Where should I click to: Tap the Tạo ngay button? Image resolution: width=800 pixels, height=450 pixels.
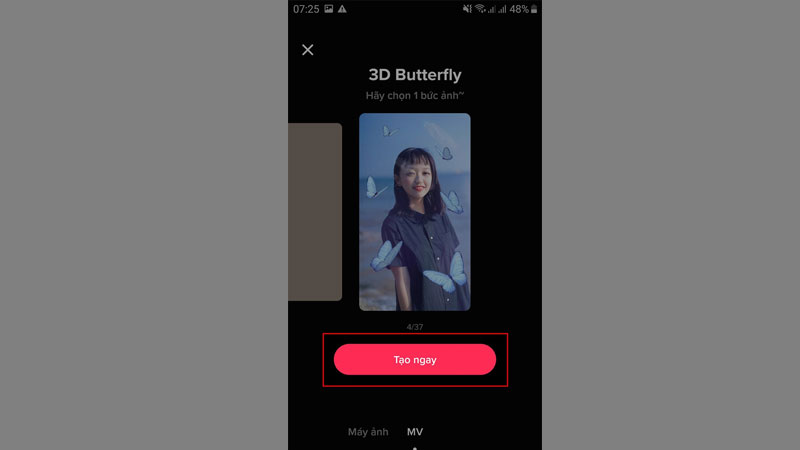tap(415, 359)
